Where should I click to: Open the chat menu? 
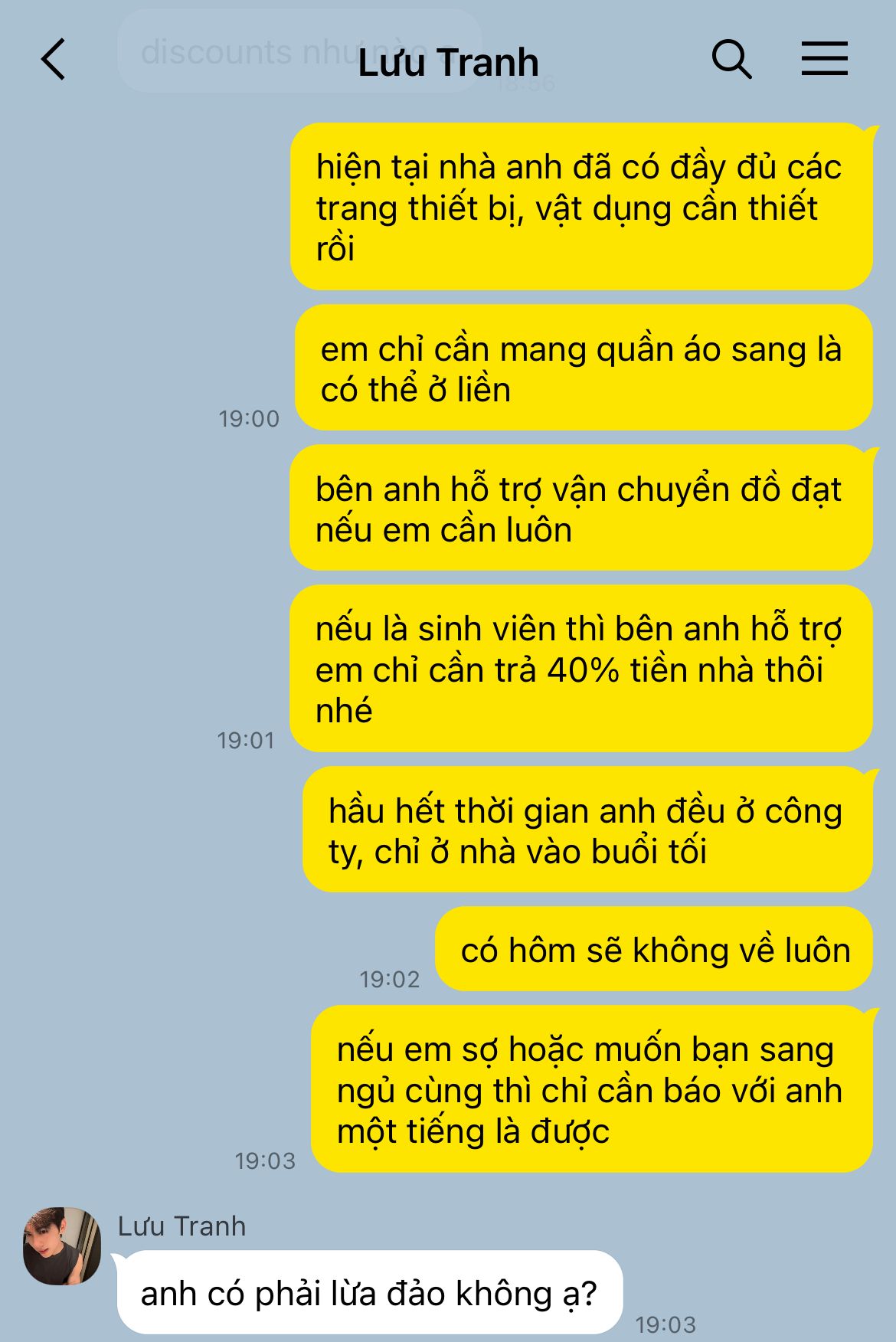(824, 59)
